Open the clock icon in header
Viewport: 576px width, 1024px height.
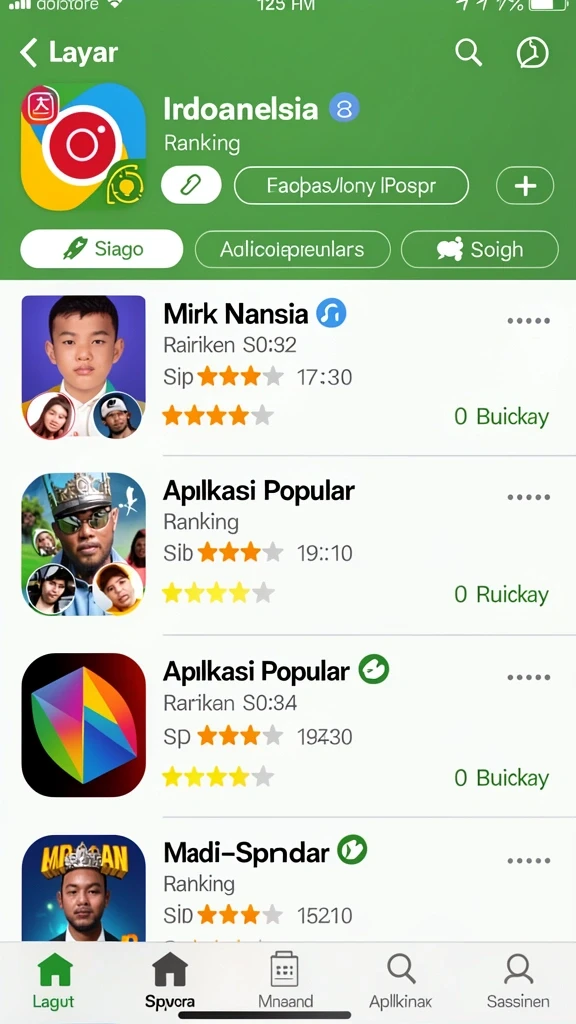point(533,52)
